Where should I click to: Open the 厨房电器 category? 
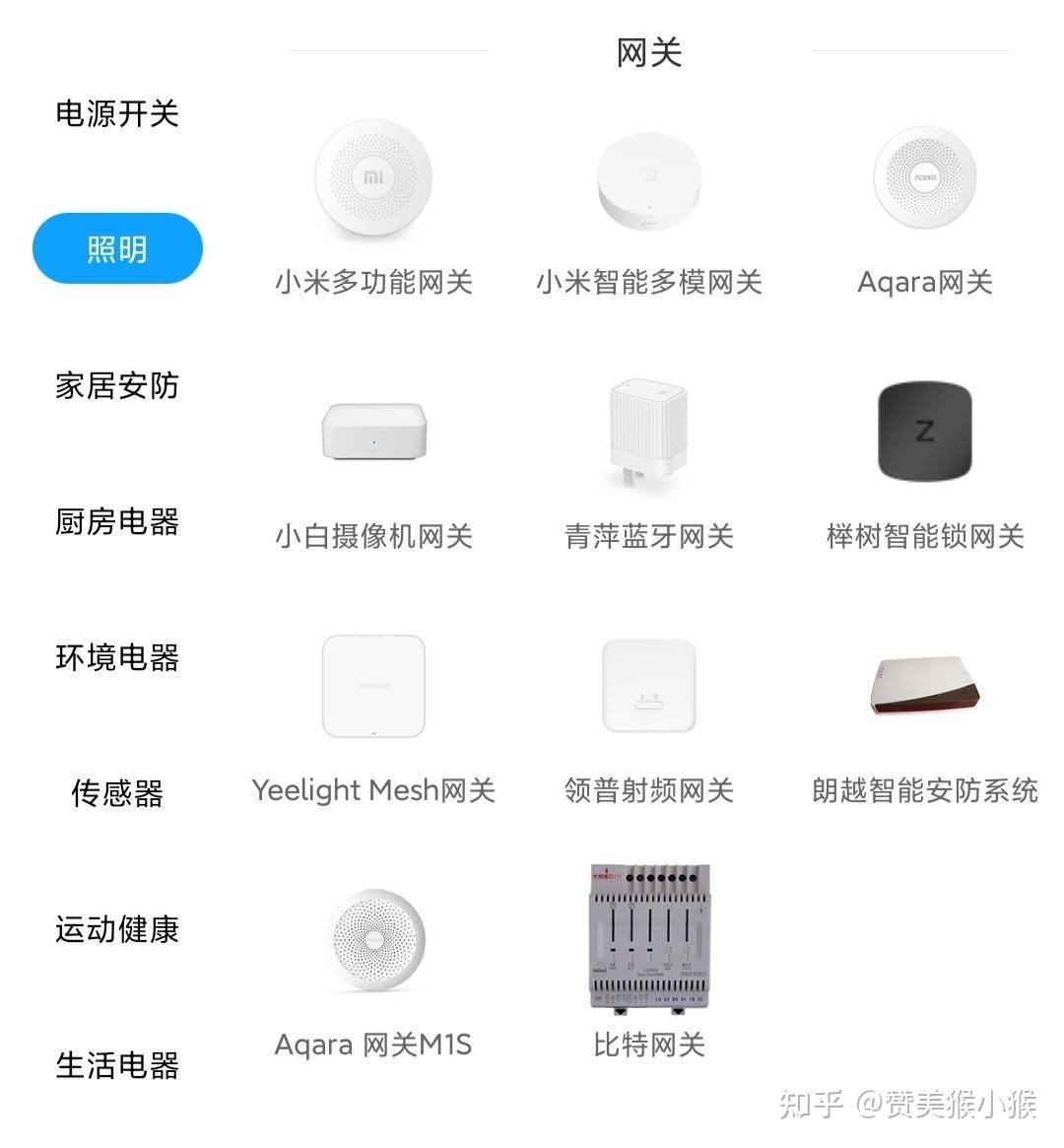click(117, 523)
